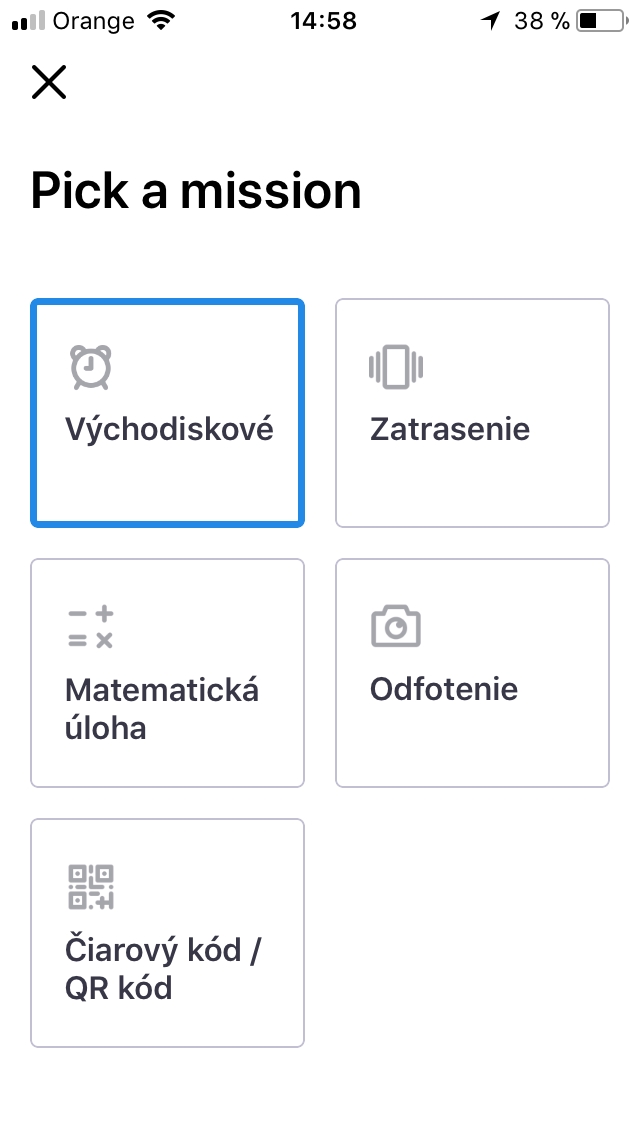The image size is (640, 1136).
Task: Pick the Matematická úloha mission
Action: pos(167,673)
